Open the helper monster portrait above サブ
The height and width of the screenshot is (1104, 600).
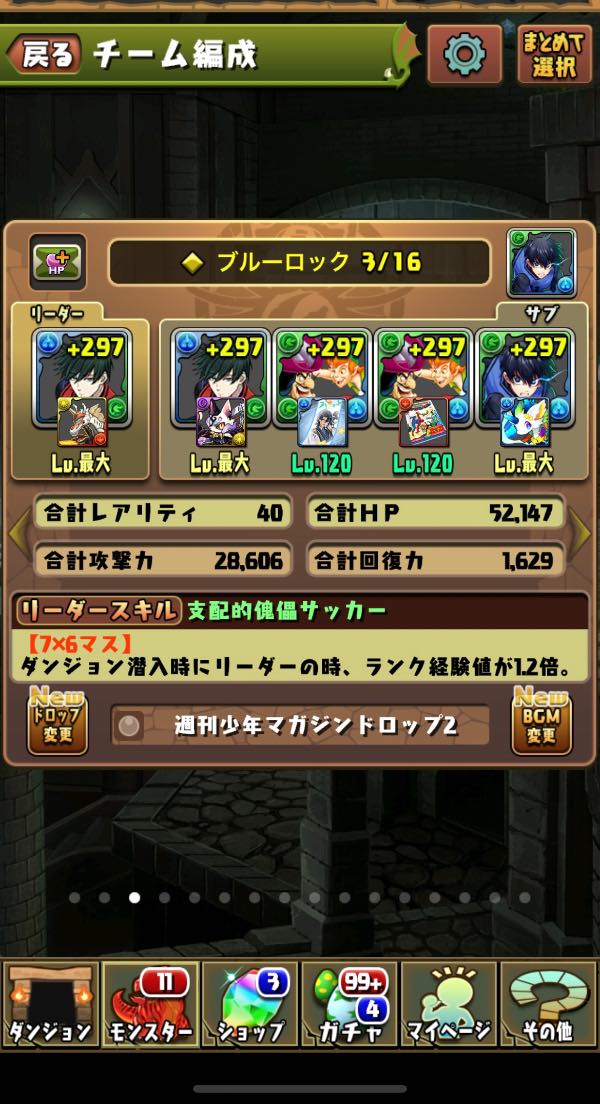pos(541,263)
